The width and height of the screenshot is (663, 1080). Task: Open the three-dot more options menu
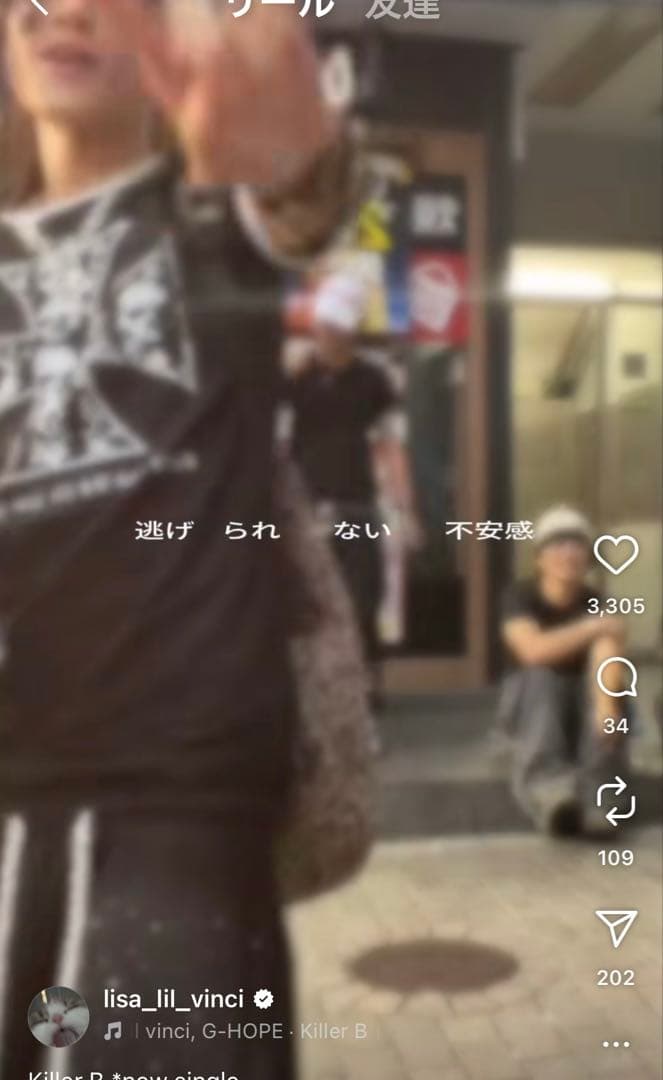click(616, 1044)
